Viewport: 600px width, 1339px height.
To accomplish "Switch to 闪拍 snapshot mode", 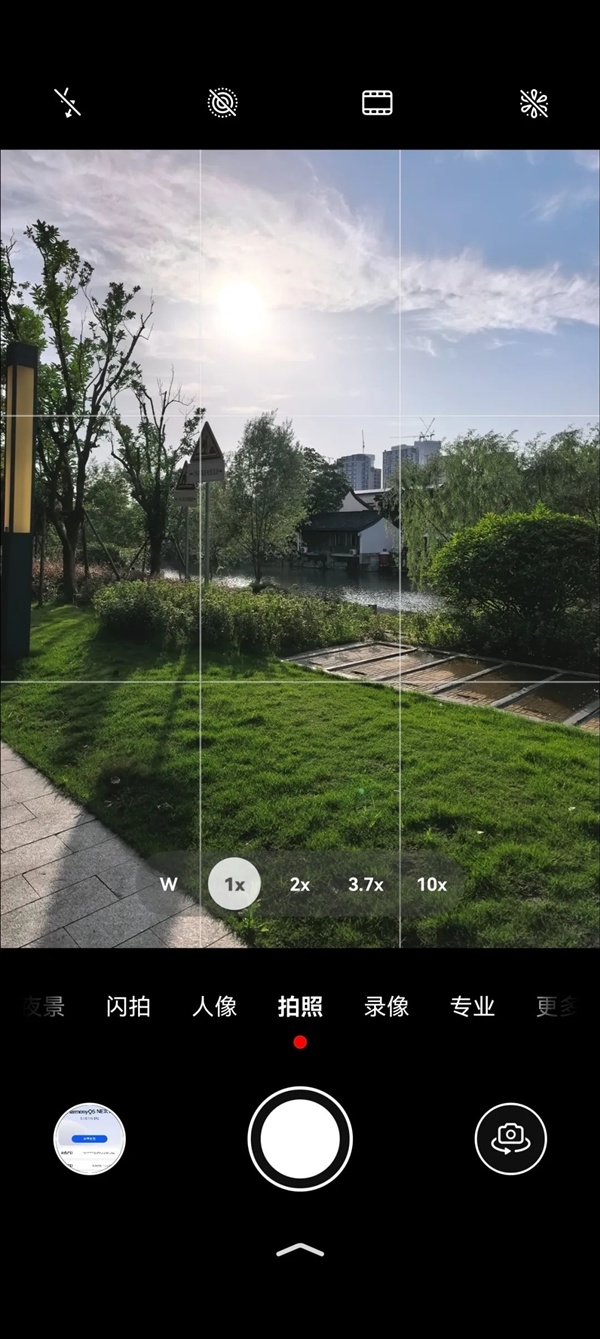I will [128, 1006].
